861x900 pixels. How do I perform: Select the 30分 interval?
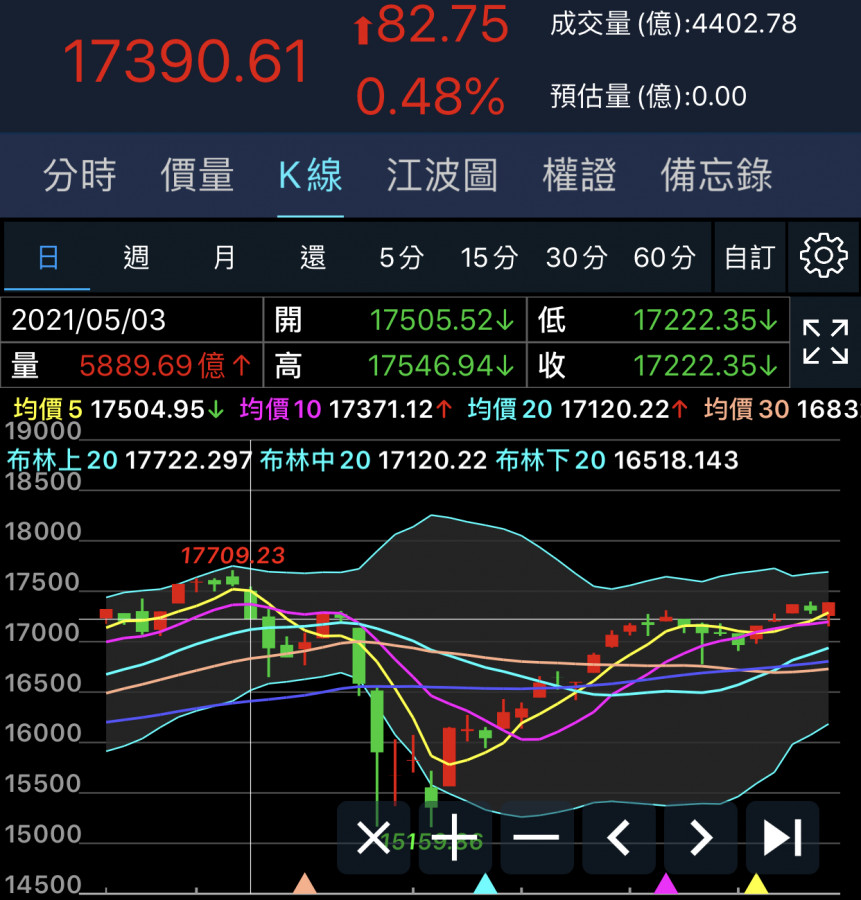coord(576,257)
